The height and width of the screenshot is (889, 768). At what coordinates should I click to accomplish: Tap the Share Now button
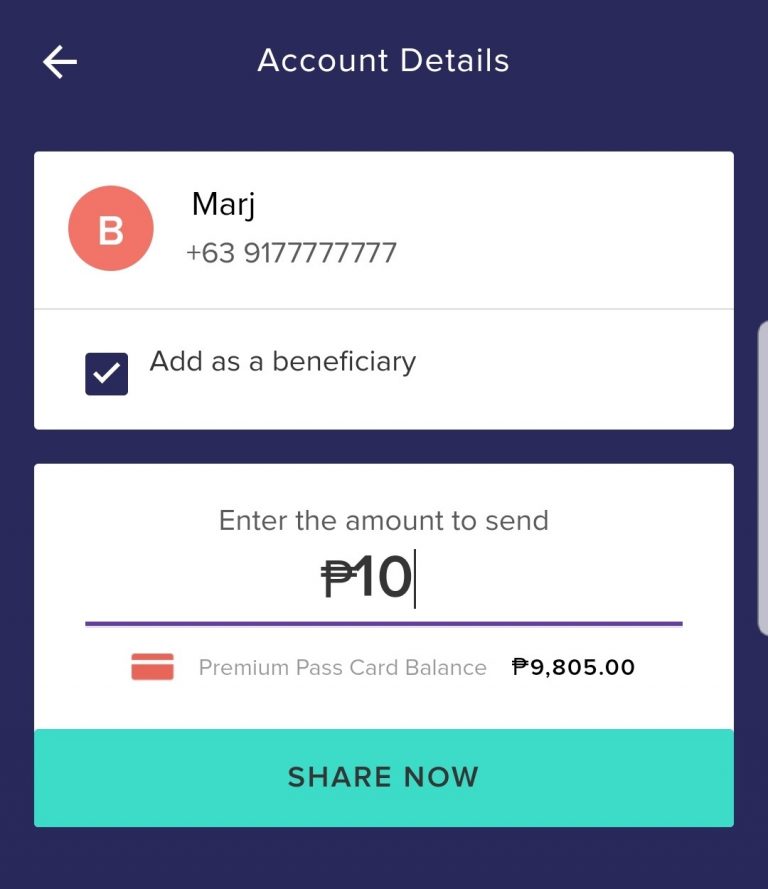pyautogui.click(x=383, y=777)
